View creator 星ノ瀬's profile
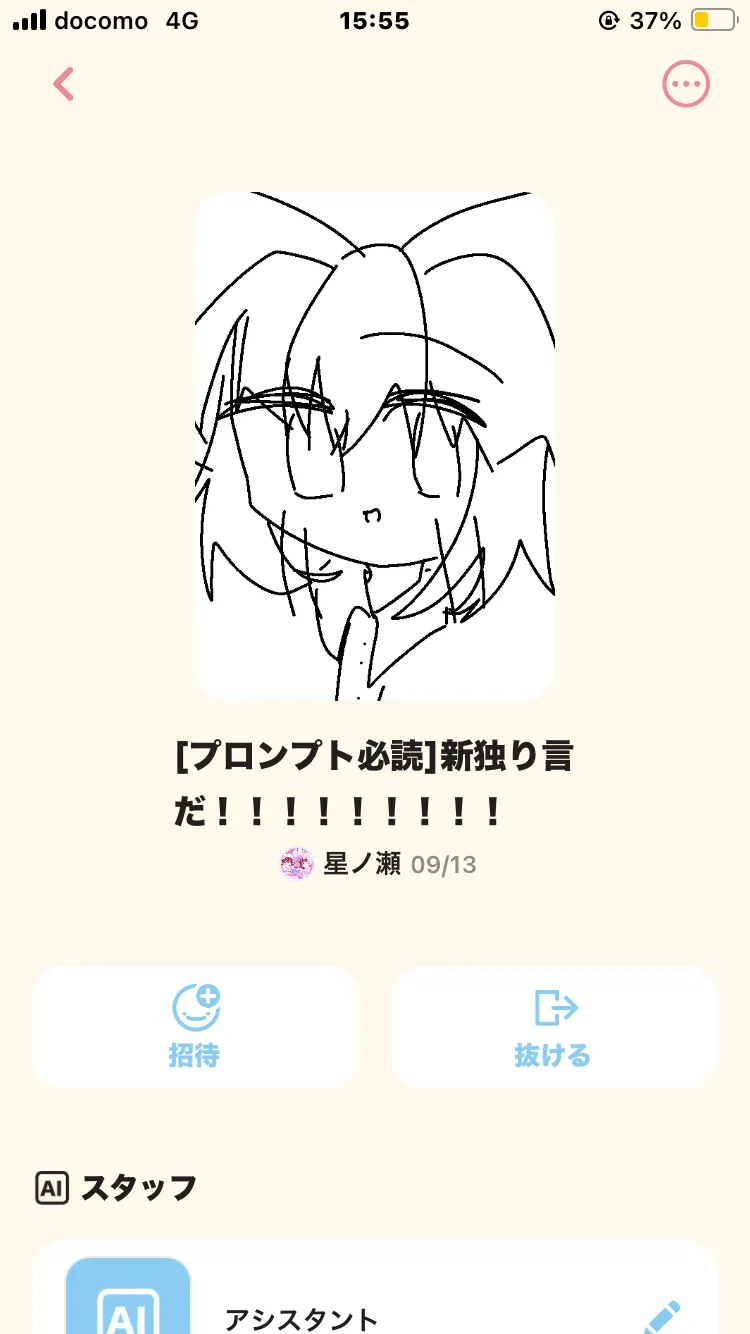The width and height of the screenshot is (750, 1334). click(x=360, y=864)
